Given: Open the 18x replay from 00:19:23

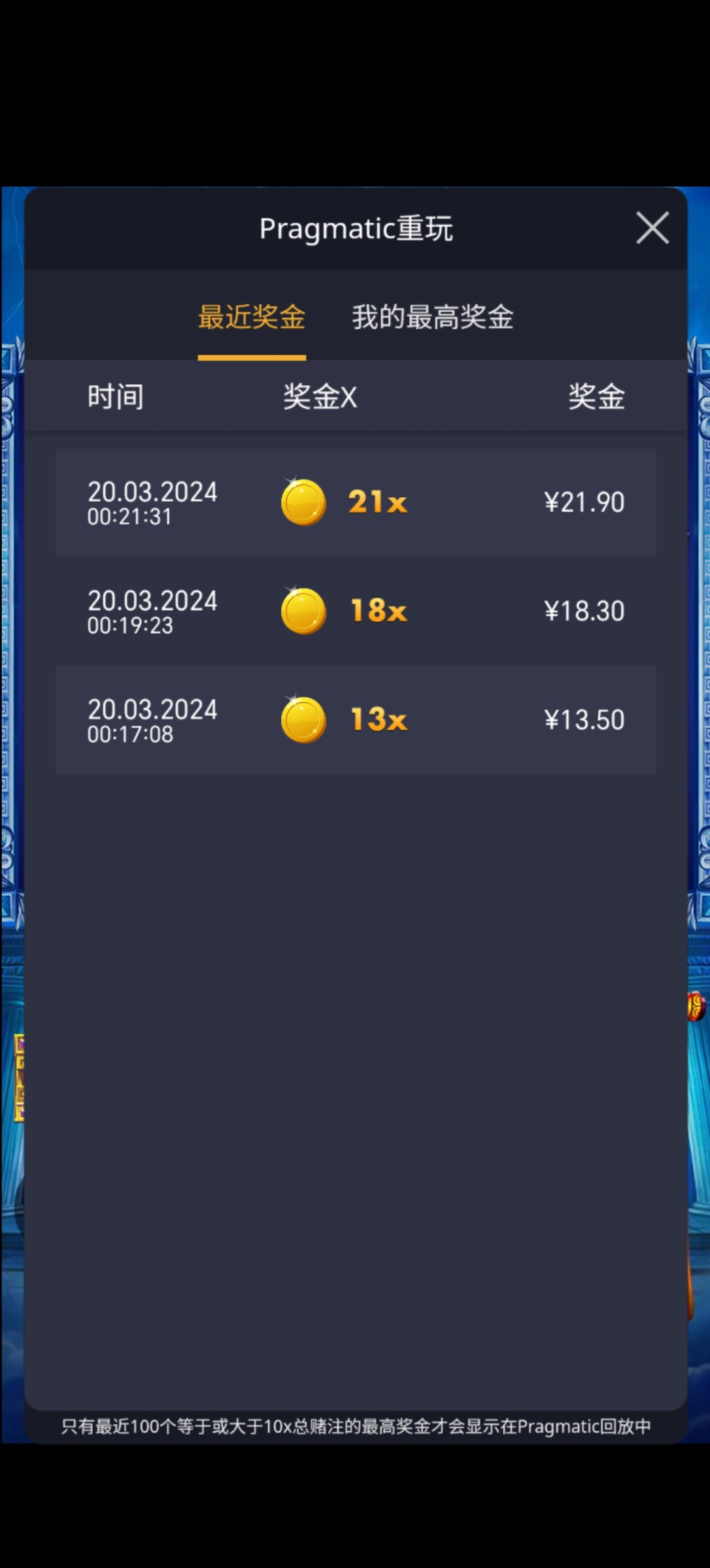Looking at the screenshot, I should pyautogui.click(x=355, y=612).
